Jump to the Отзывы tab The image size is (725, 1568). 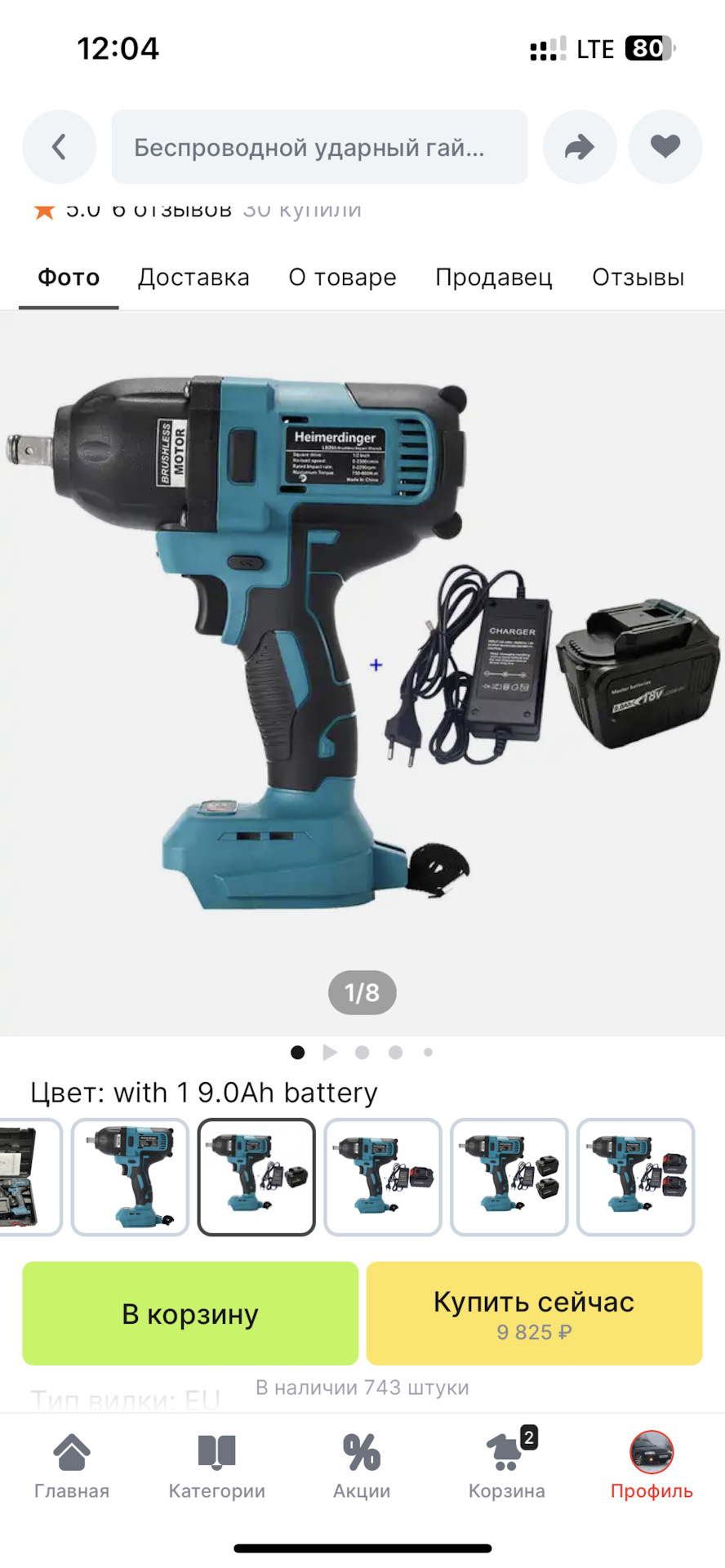638,278
